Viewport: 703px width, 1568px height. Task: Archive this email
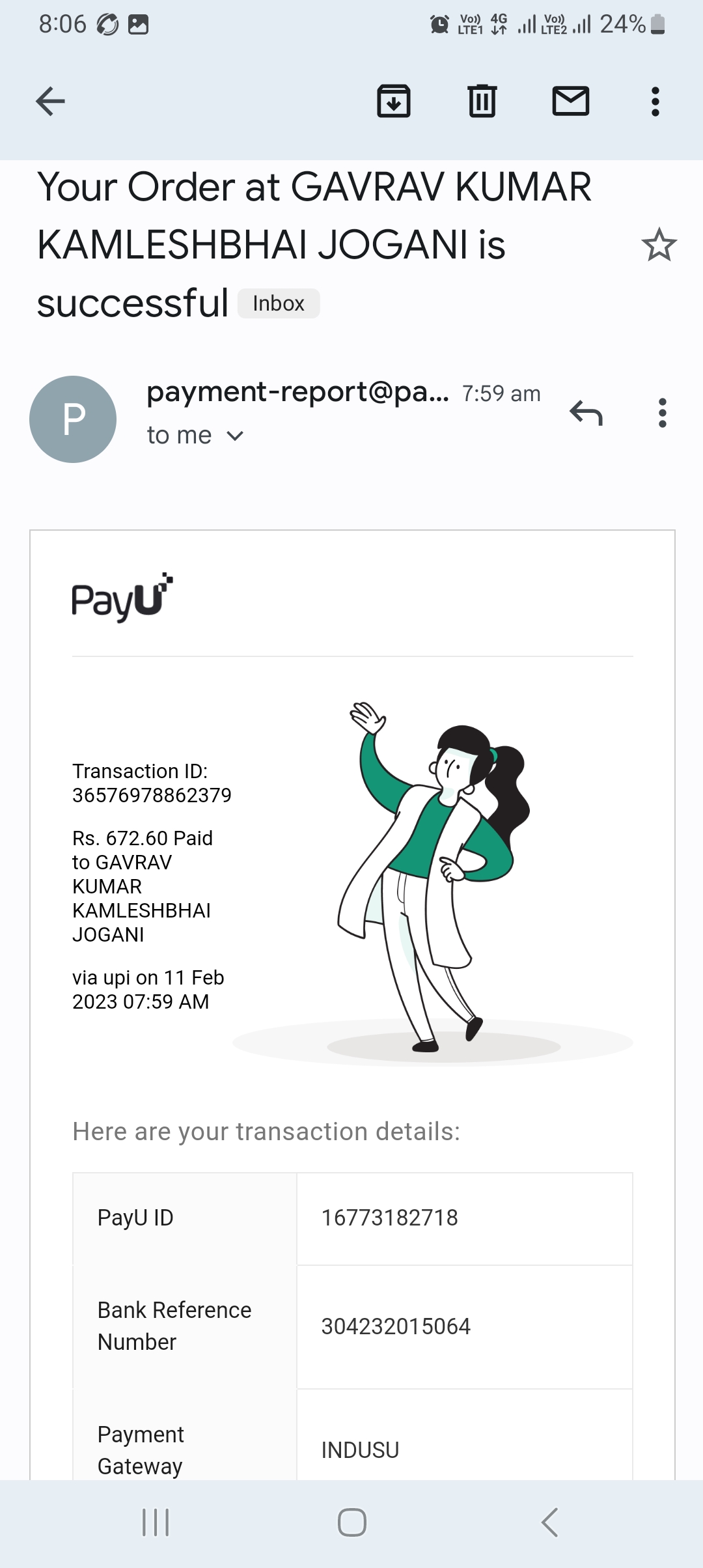(394, 101)
